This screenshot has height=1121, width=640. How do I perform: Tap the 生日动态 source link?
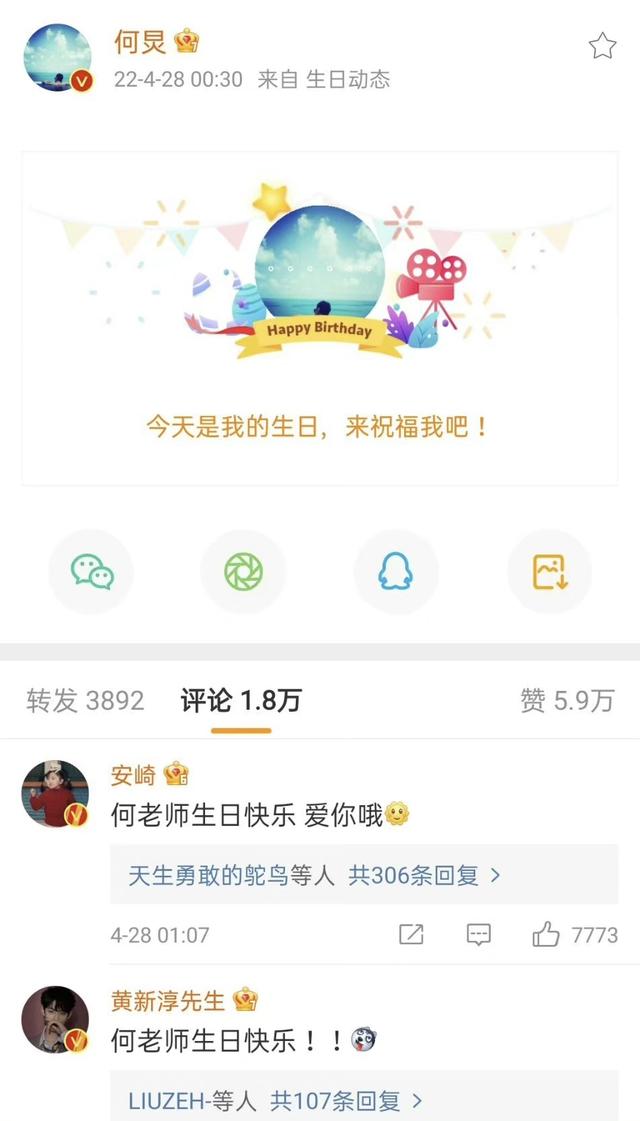pyautogui.click(x=347, y=79)
